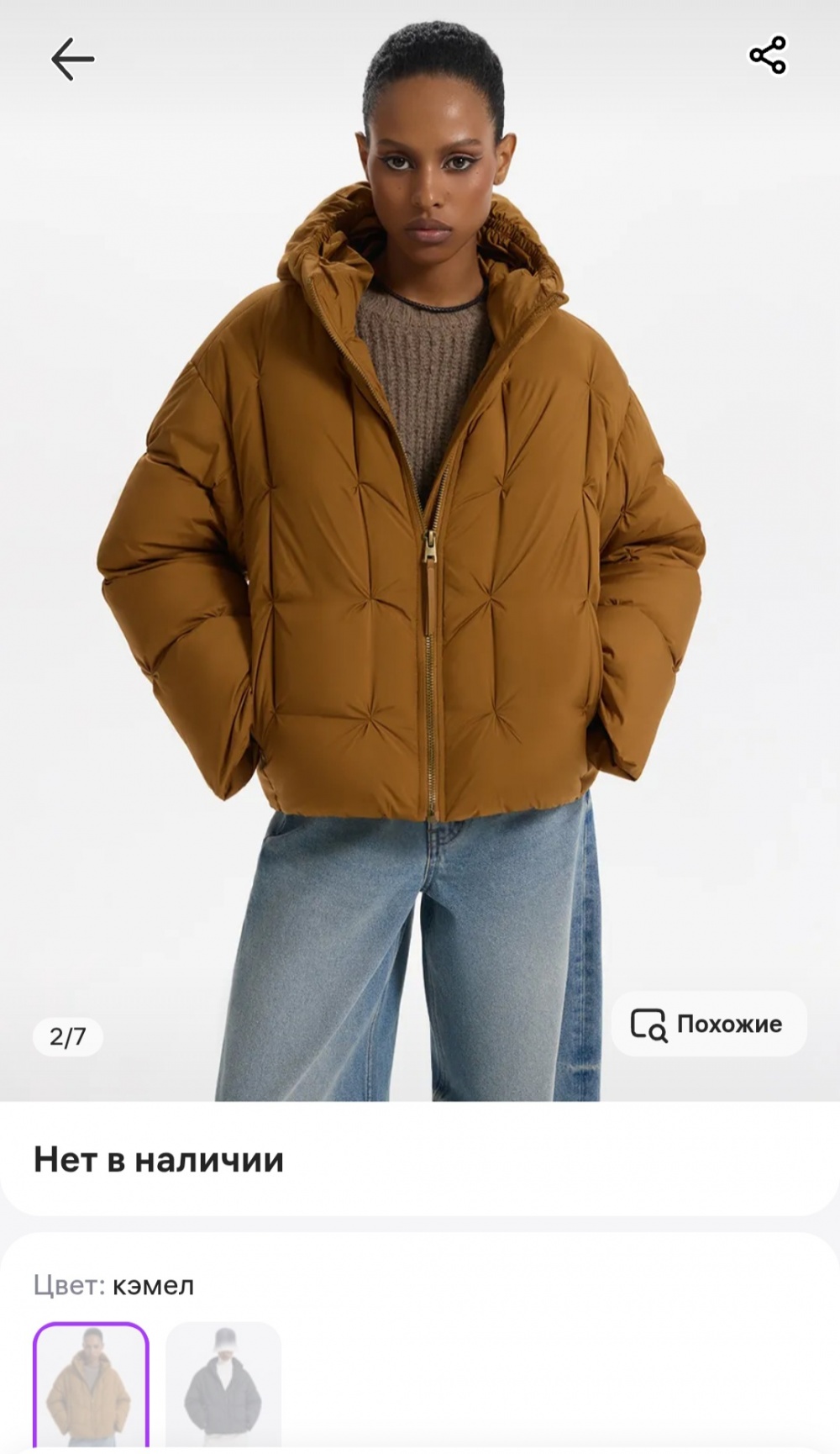Share this product

tap(767, 55)
